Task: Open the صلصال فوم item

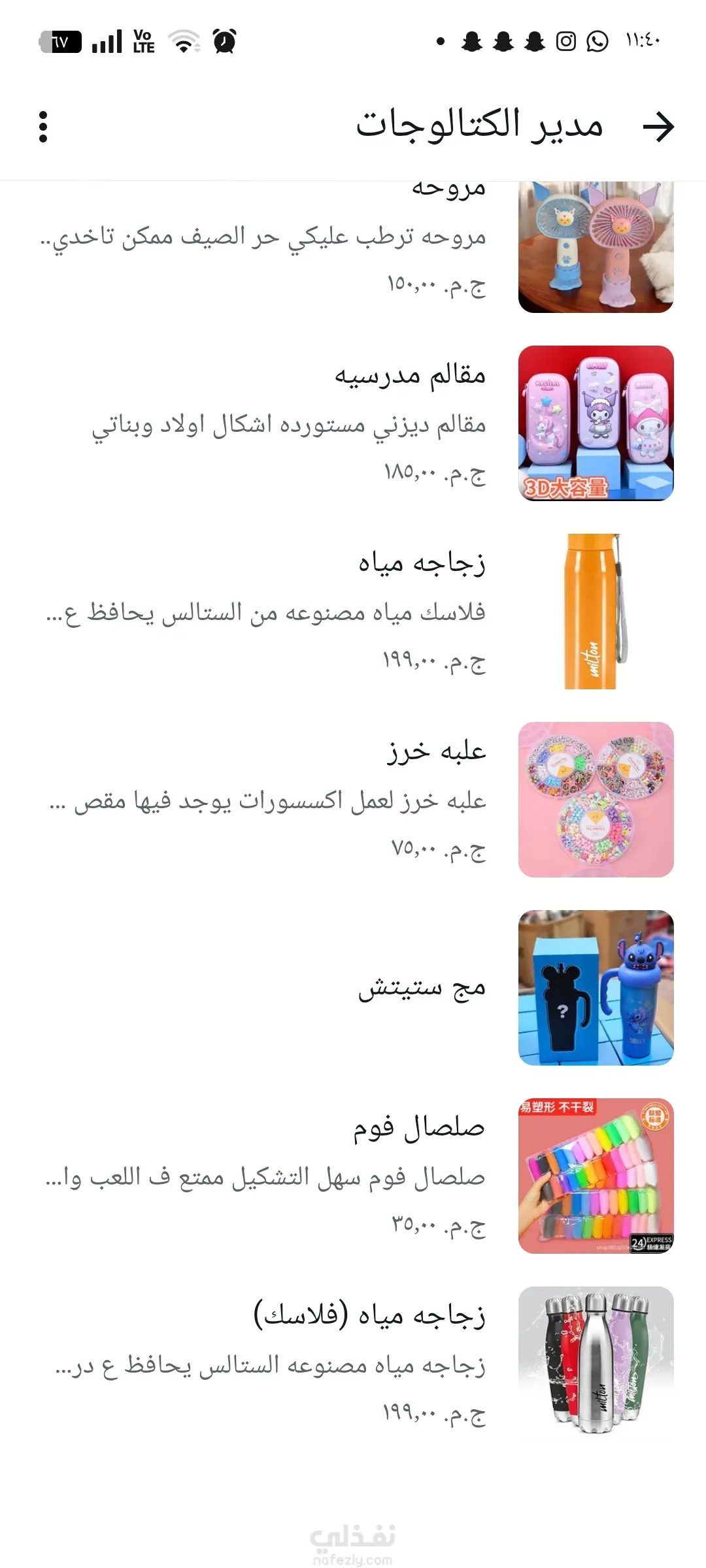Action: (x=353, y=1175)
